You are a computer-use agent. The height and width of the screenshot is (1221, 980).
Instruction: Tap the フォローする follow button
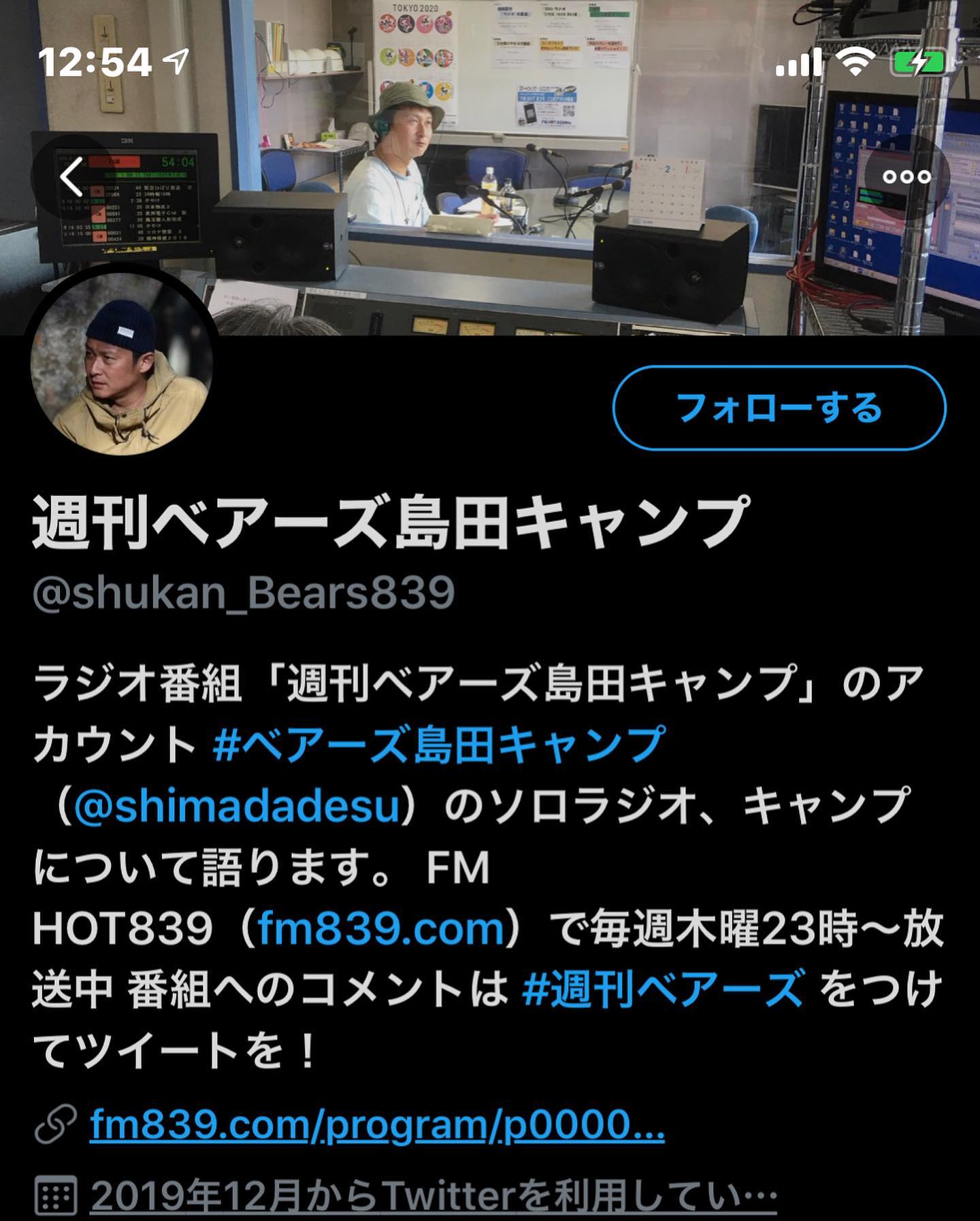pyautogui.click(x=779, y=408)
